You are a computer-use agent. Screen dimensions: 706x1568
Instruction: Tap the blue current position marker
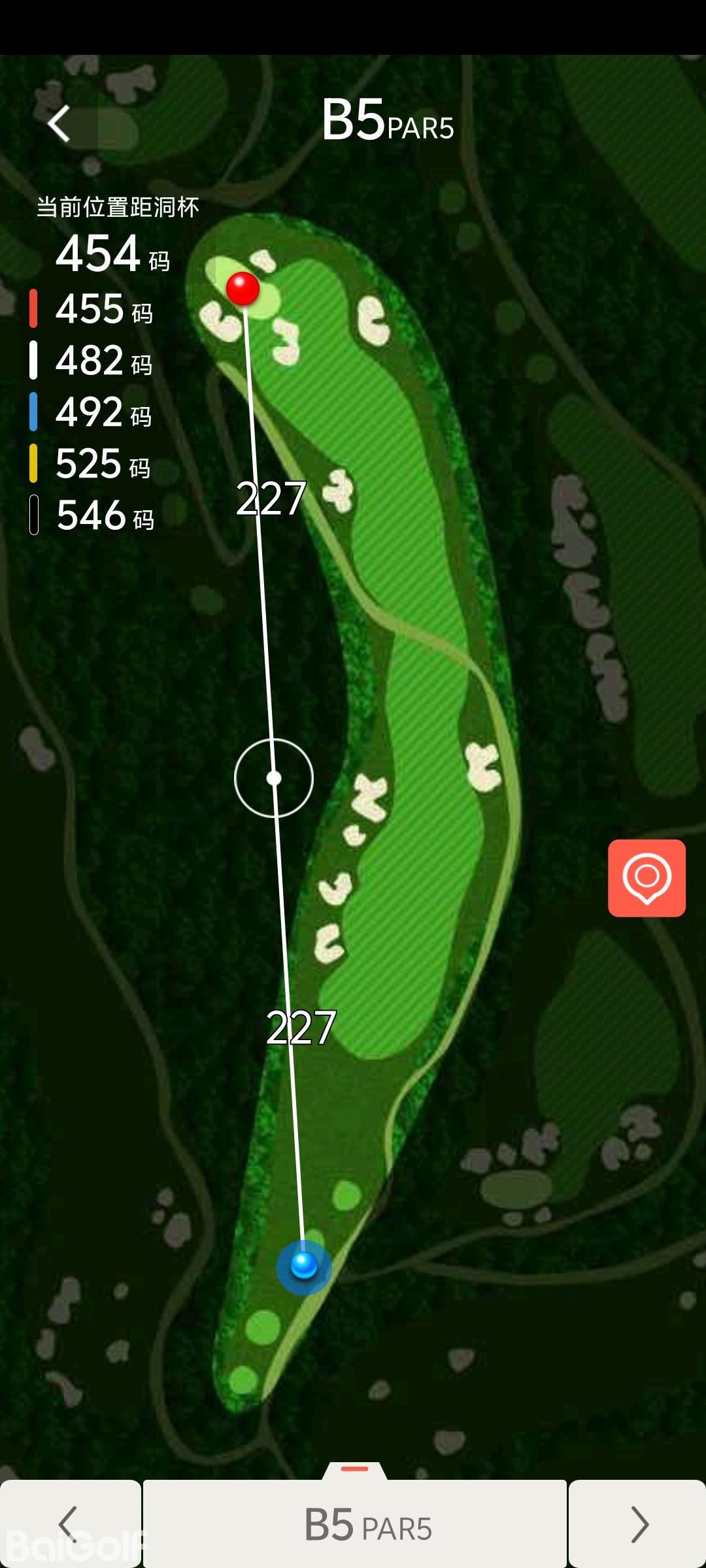pyautogui.click(x=304, y=1266)
